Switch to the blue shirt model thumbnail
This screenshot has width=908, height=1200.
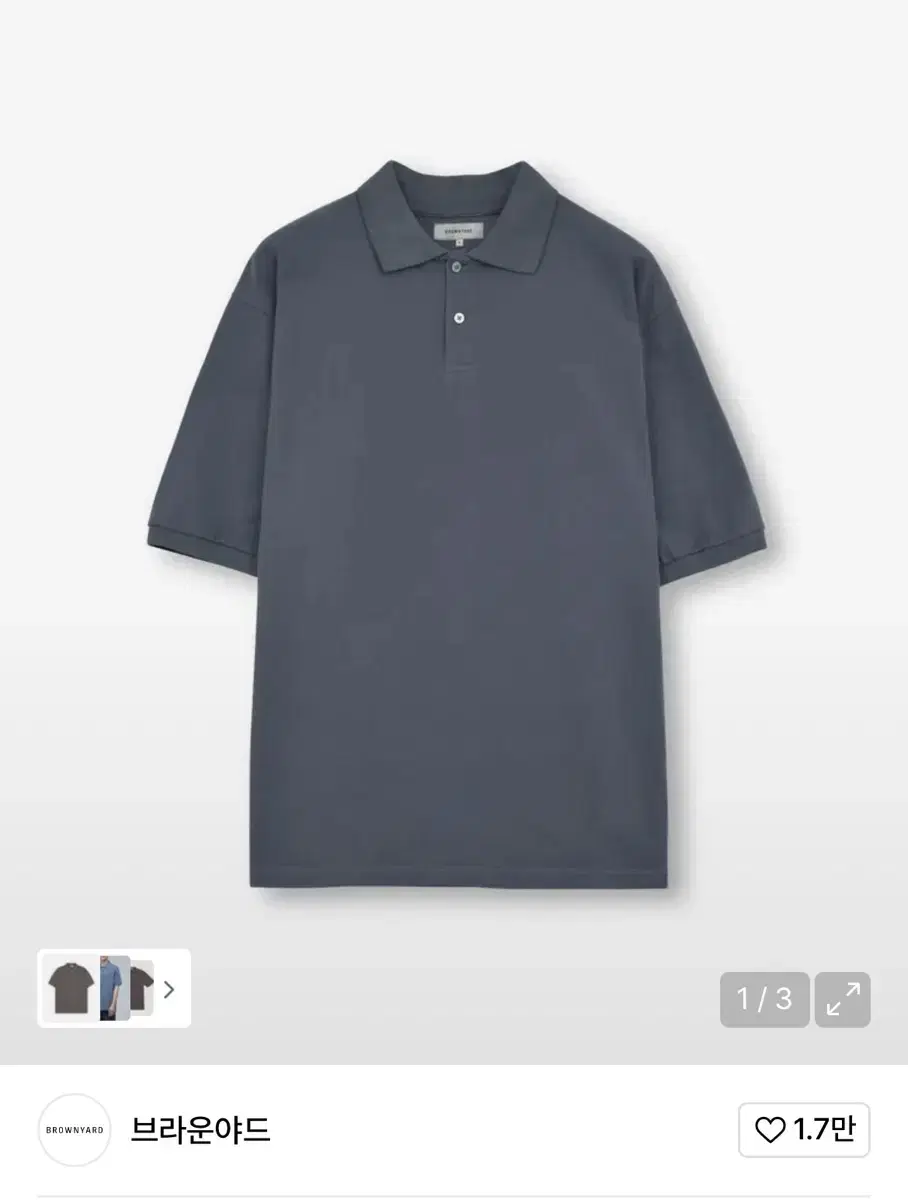[113, 989]
